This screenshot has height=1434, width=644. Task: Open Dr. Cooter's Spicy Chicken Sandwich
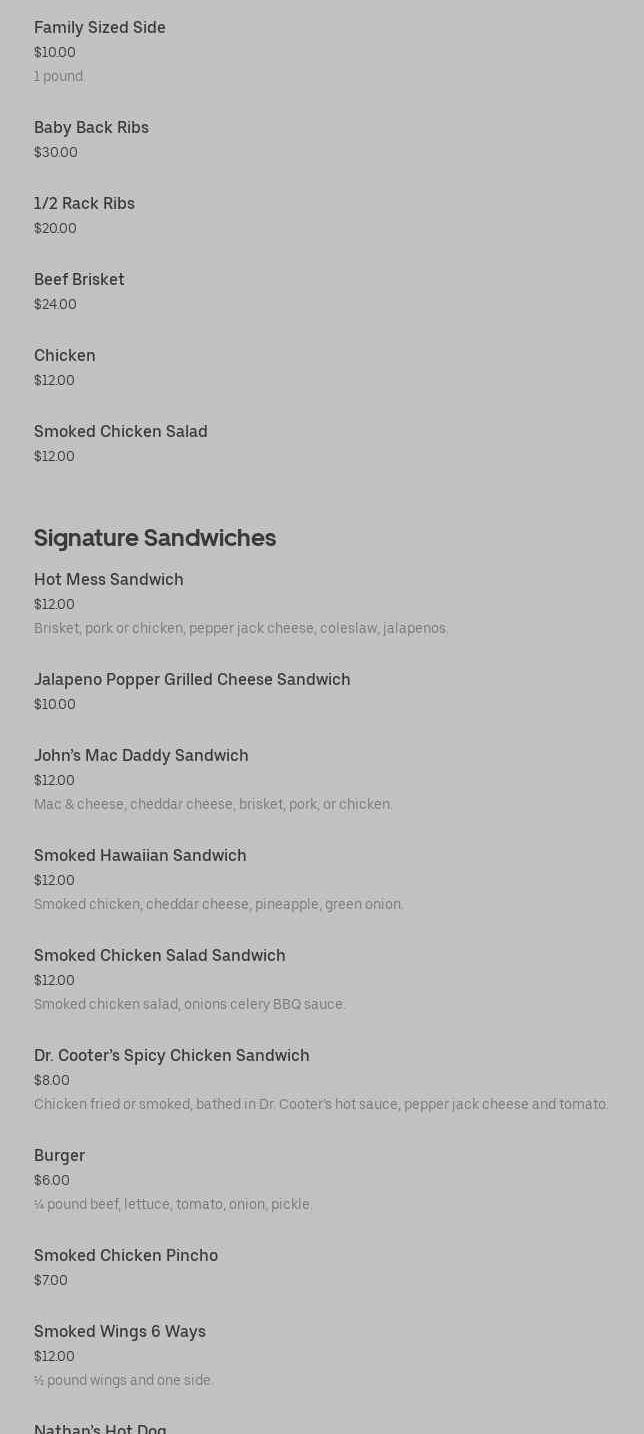tap(172, 1056)
